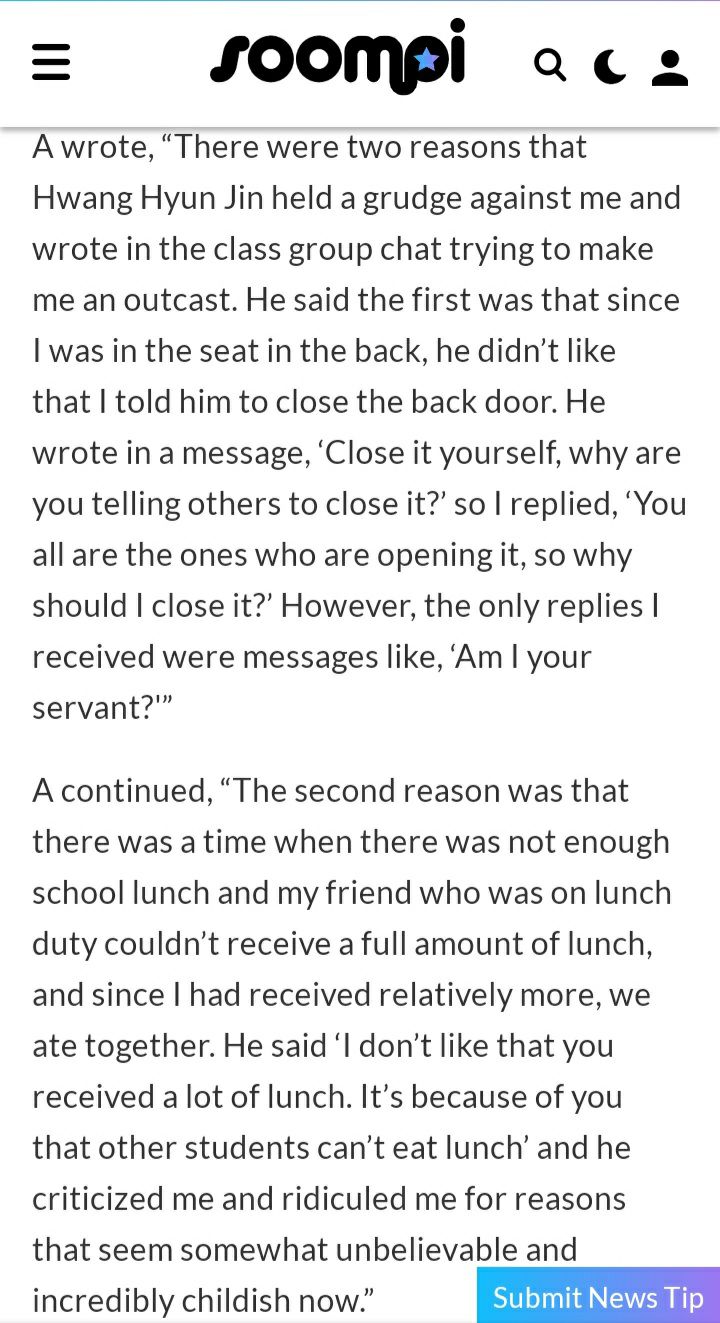Toggle dark mode with the moon icon
The height and width of the screenshot is (1323, 720).
click(609, 67)
